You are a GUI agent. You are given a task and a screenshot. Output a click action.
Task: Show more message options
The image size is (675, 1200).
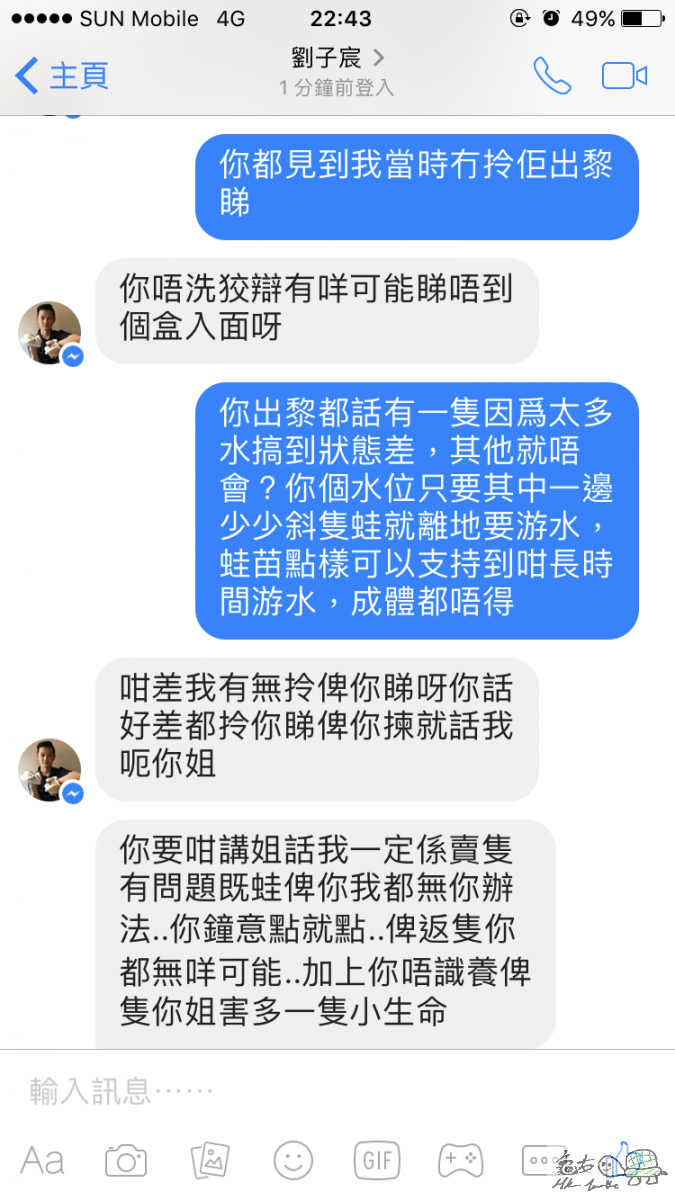[x=543, y=1160]
